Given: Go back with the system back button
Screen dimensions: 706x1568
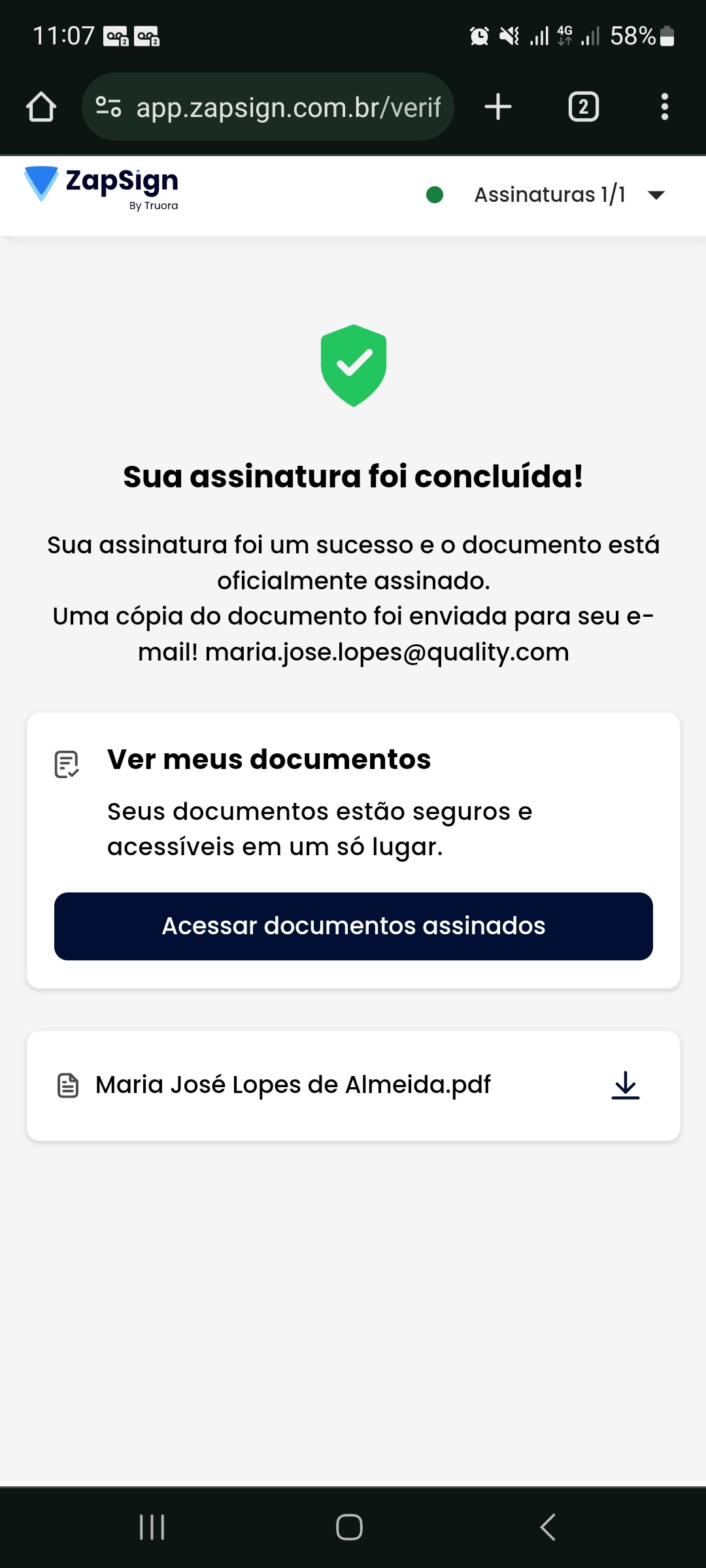Looking at the screenshot, I should [548, 1527].
